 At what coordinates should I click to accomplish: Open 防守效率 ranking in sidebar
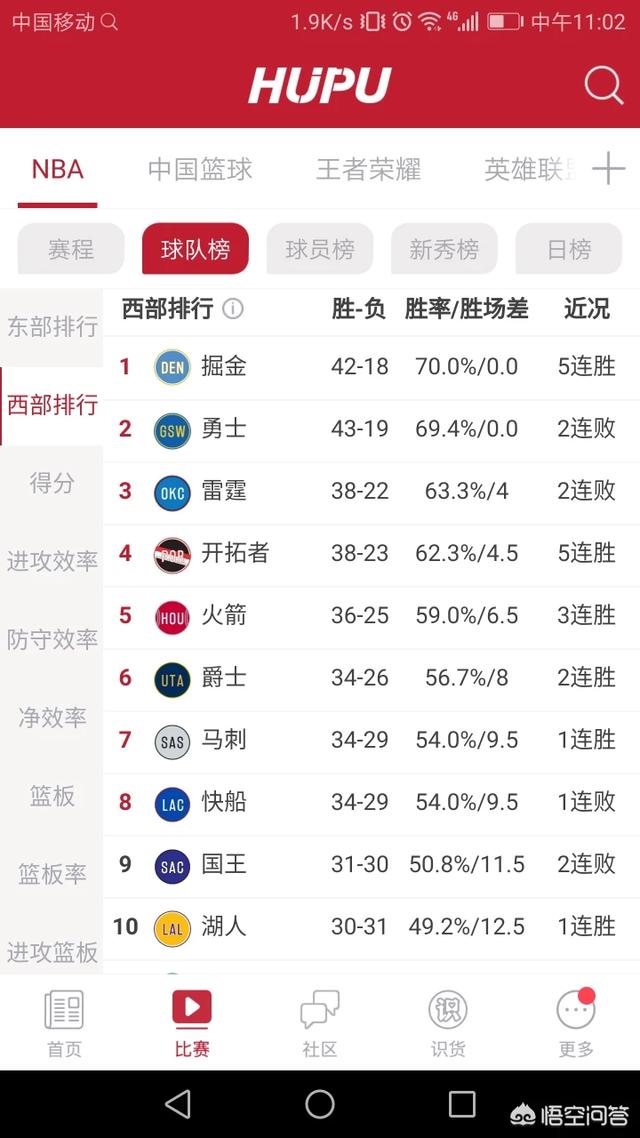52,639
